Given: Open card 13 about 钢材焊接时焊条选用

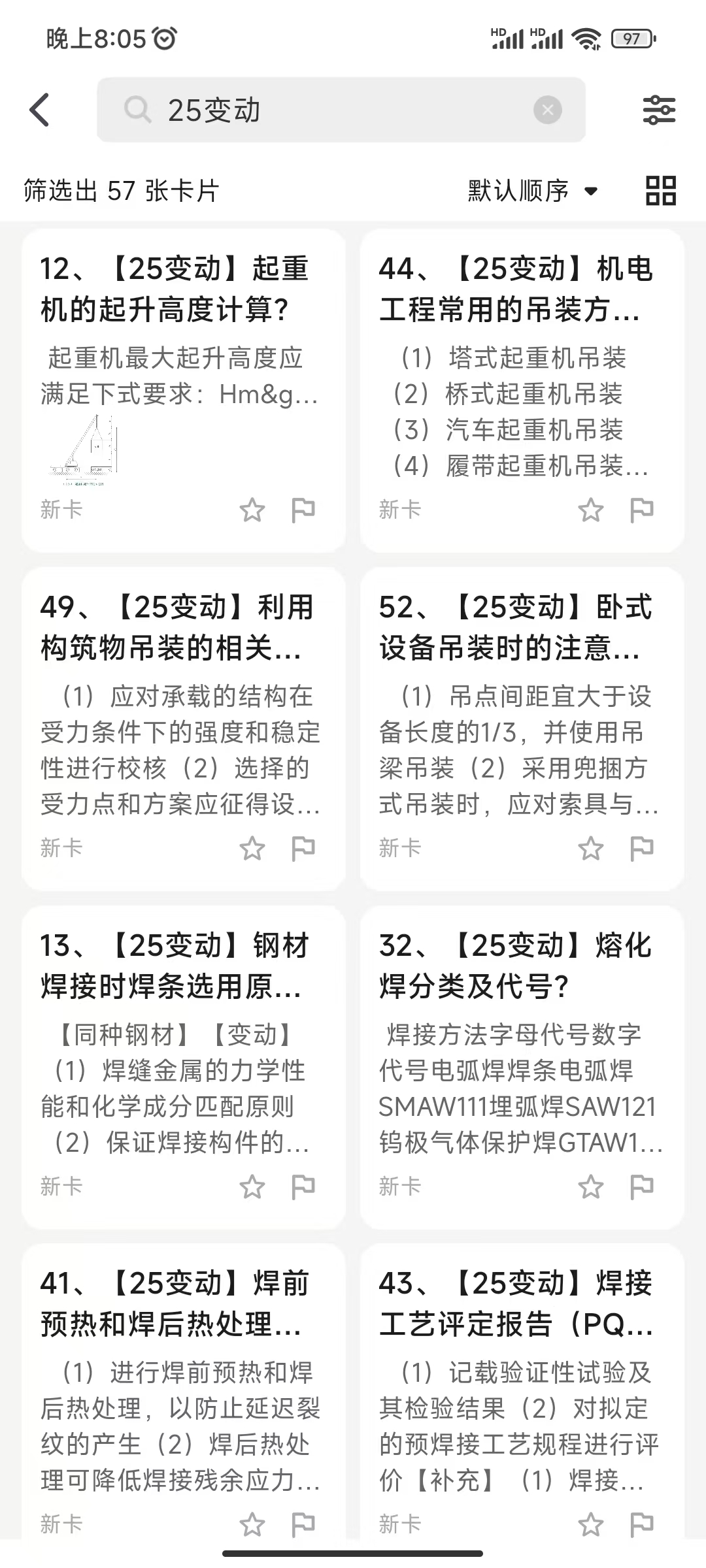Looking at the screenshot, I should 184,1067.
